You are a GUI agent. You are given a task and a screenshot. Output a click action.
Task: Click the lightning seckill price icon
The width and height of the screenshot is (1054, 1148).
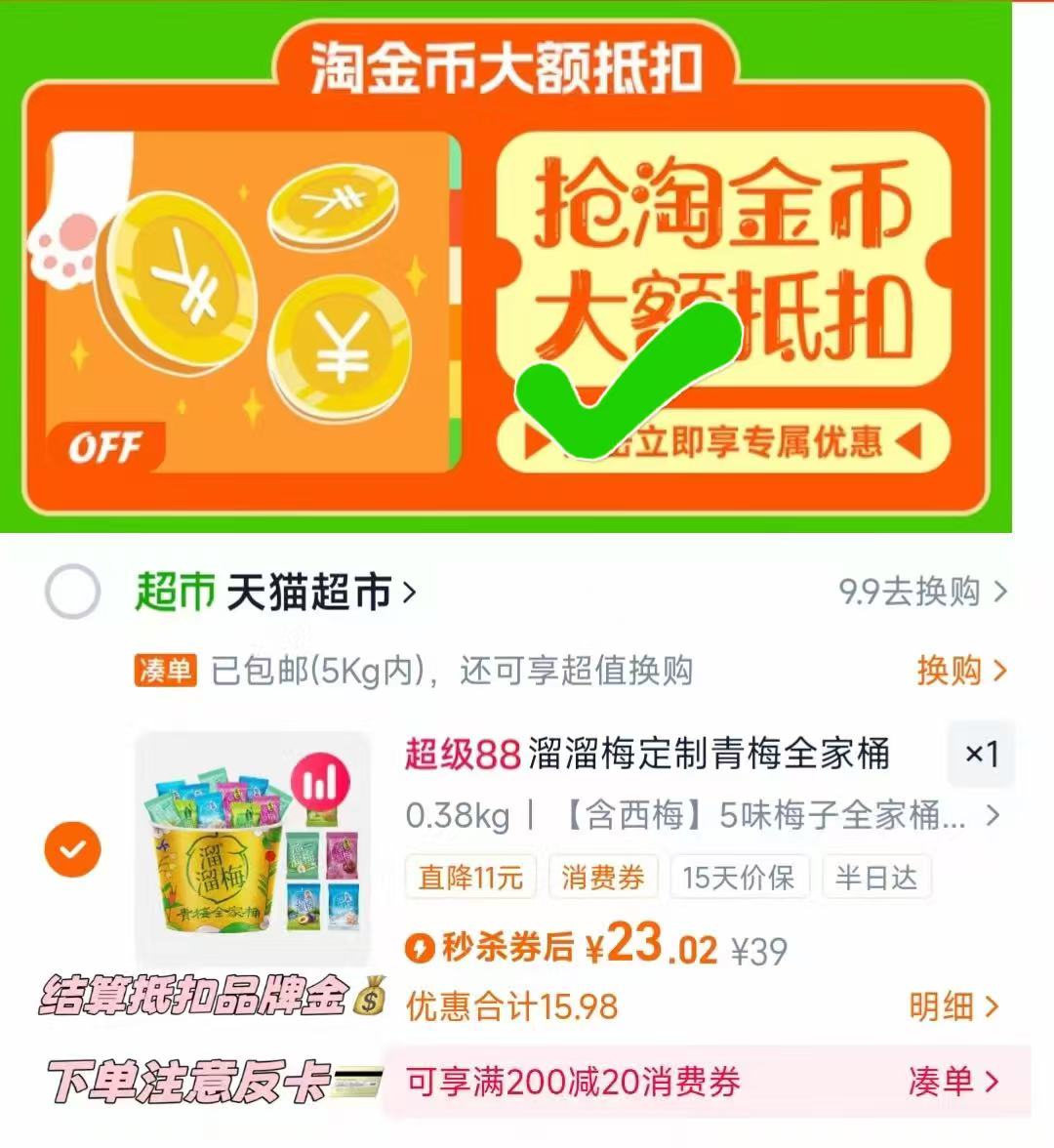point(420,945)
